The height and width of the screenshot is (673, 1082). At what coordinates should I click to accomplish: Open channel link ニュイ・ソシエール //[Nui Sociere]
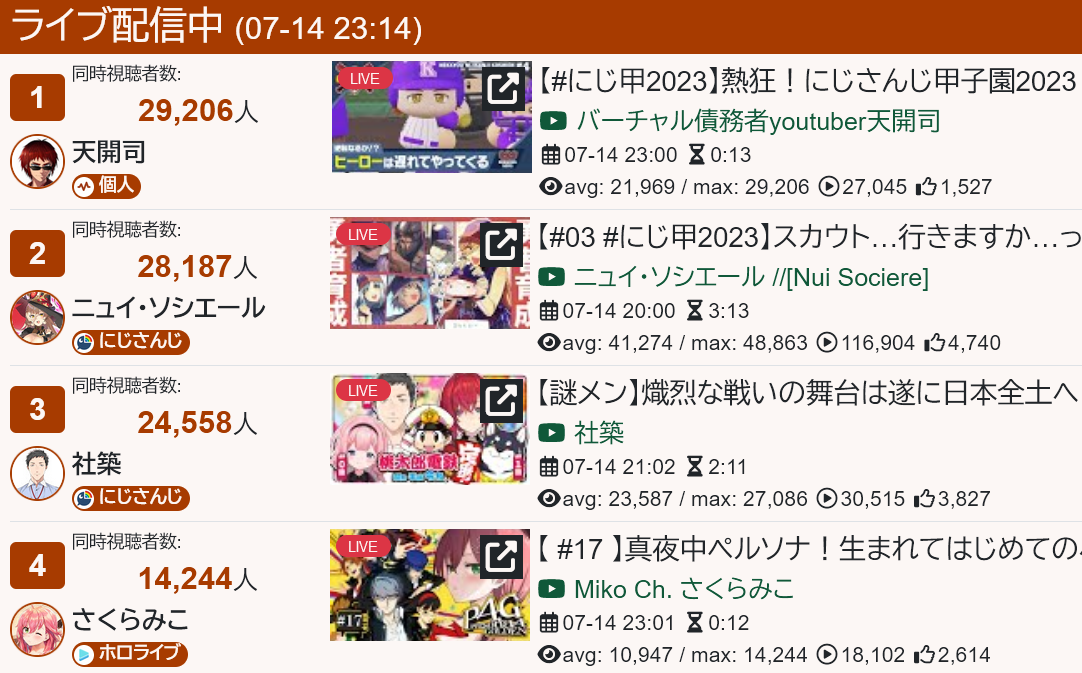tap(751, 277)
